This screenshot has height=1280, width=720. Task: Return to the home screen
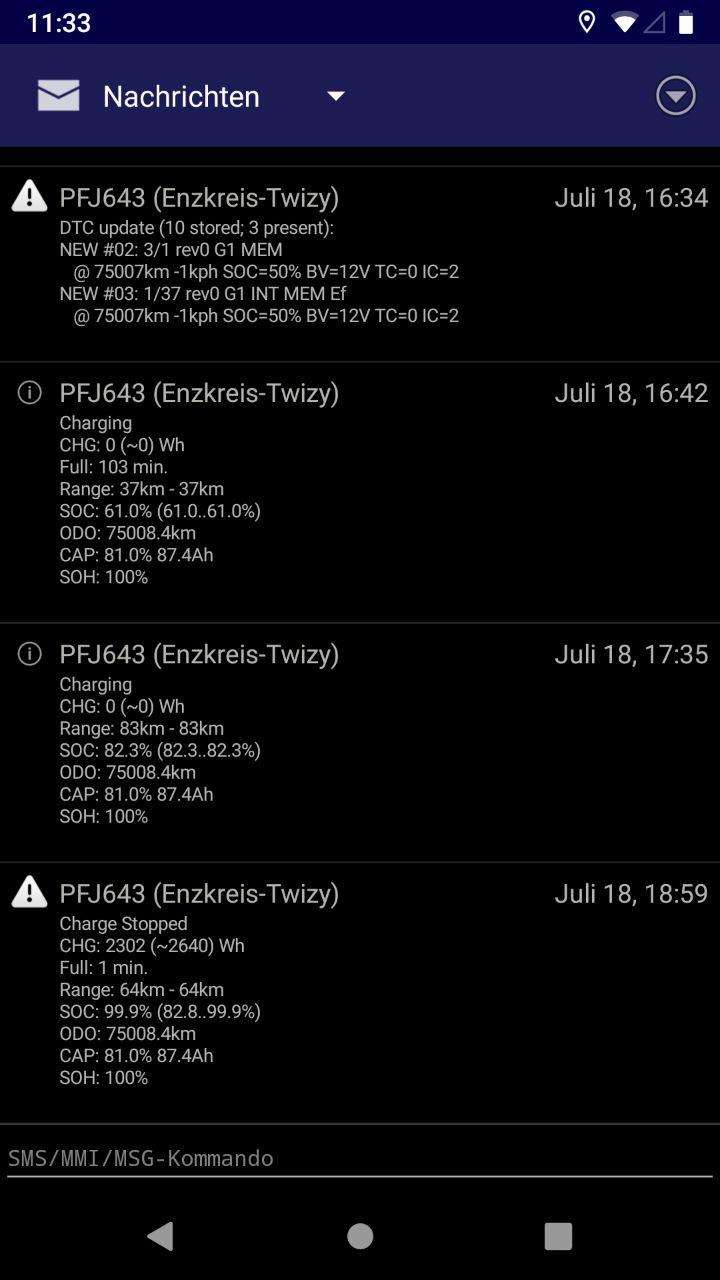(360, 1236)
